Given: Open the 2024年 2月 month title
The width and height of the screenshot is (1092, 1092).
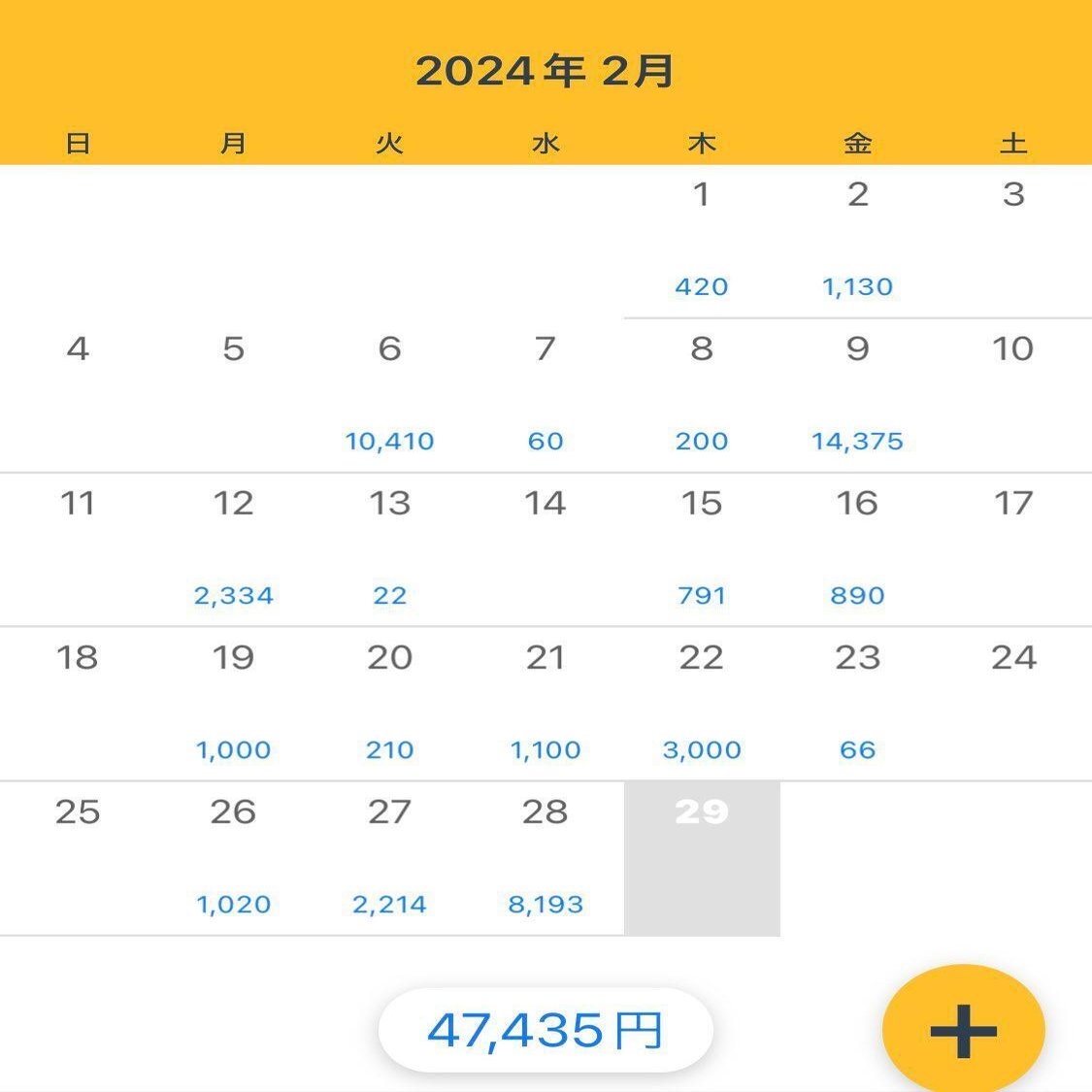Looking at the screenshot, I should (546, 71).
